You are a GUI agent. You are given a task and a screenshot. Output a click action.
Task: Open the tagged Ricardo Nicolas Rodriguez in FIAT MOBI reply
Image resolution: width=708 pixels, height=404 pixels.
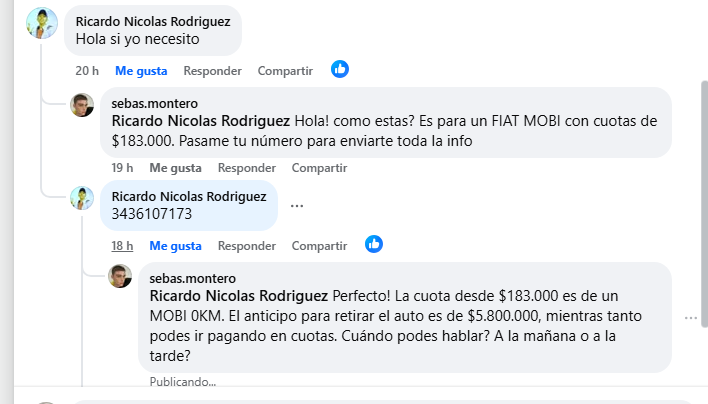[200, 121]
